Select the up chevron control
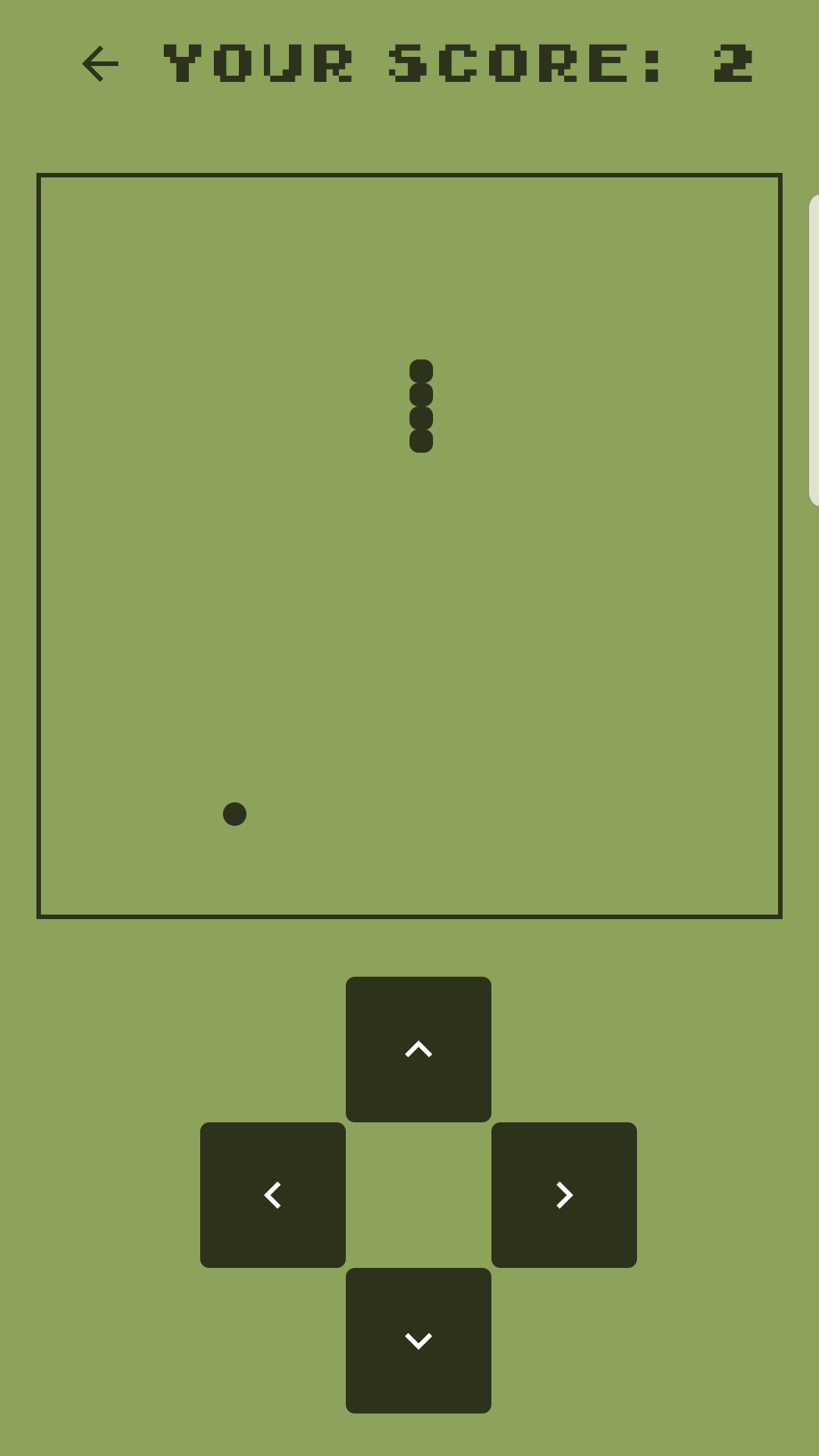819x1456 pixels. tap(418, 1049)
